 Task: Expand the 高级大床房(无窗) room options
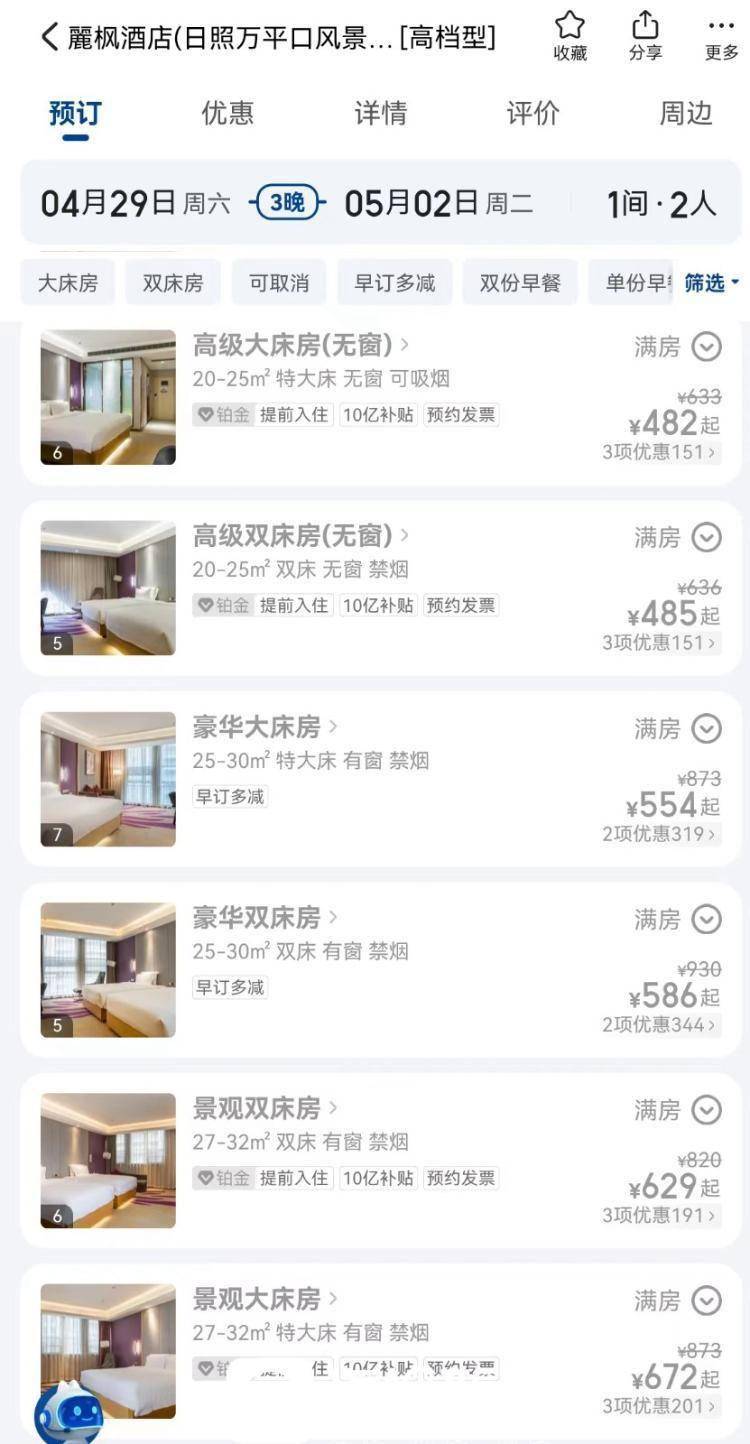click(x=706, y=347)
